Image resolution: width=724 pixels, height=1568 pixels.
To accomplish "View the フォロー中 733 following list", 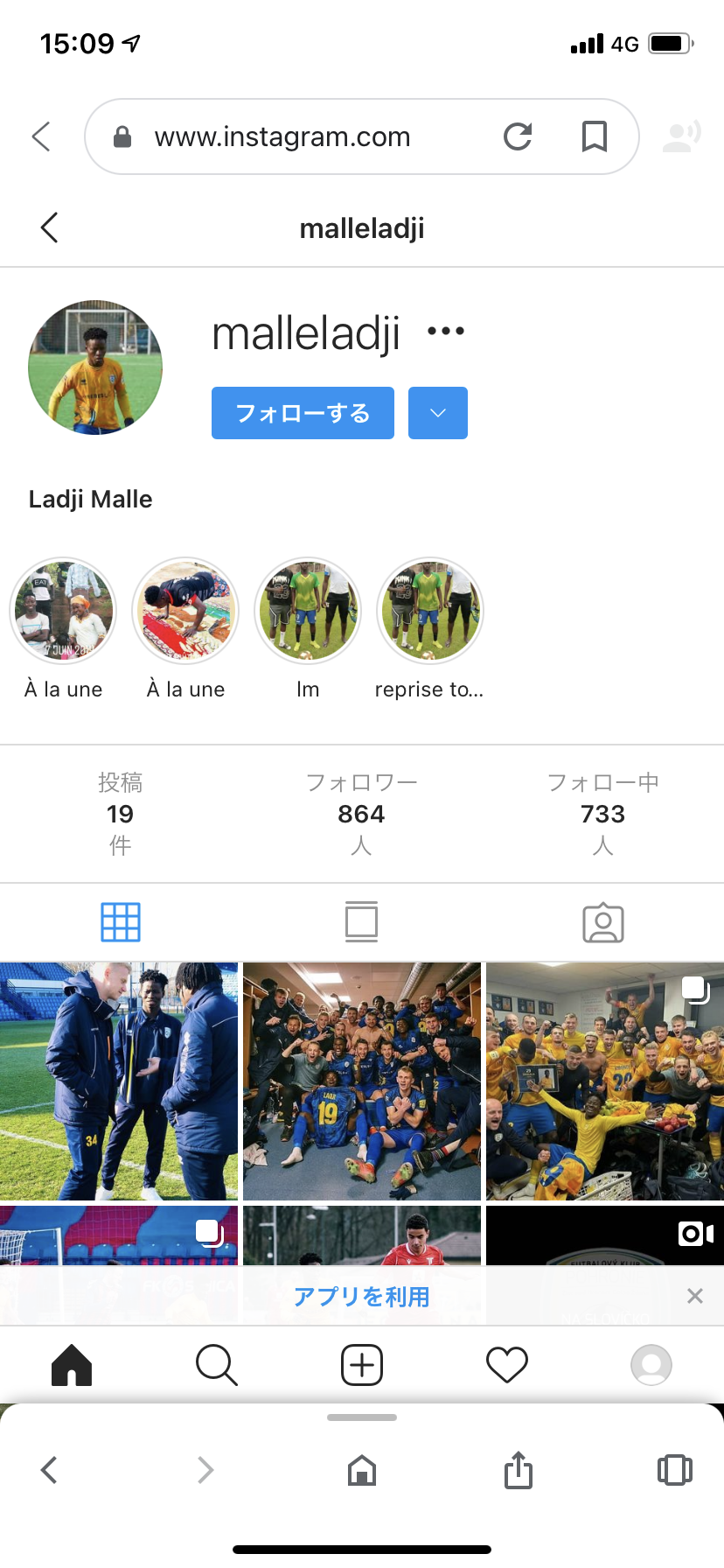I will coord(602,814).
